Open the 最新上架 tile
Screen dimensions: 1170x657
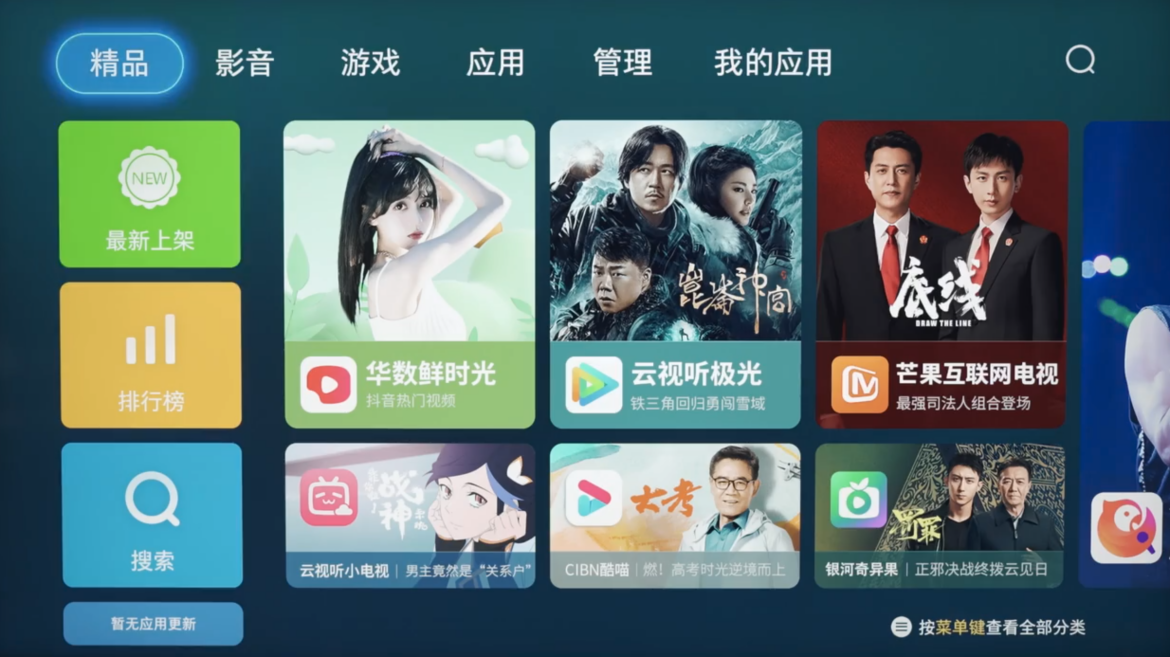point(150,194)
